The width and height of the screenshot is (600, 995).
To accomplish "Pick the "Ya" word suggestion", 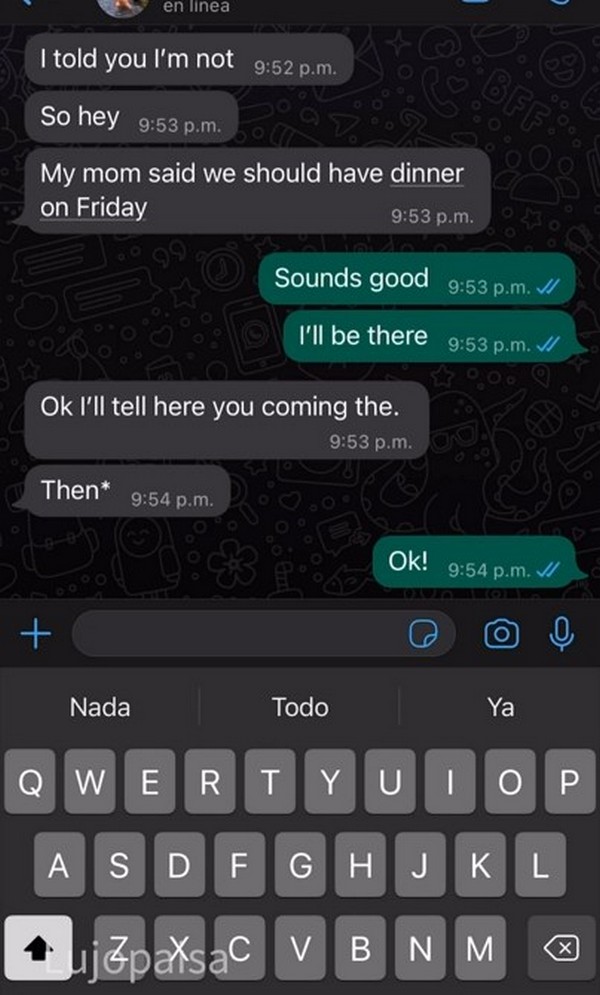I will (x=500, y=707).
